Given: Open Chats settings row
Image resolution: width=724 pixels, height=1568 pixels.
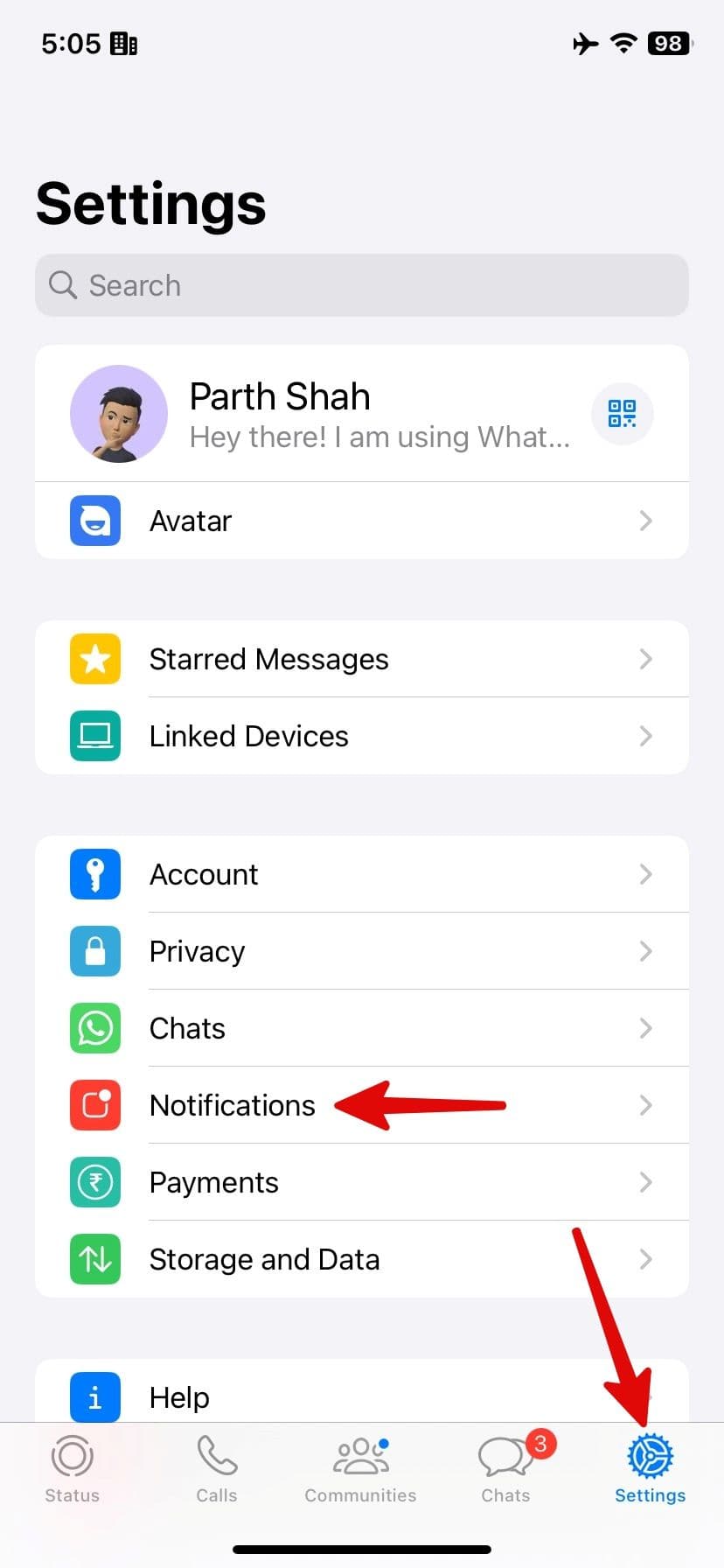Looking at the screenshot, I should 362,1028.
